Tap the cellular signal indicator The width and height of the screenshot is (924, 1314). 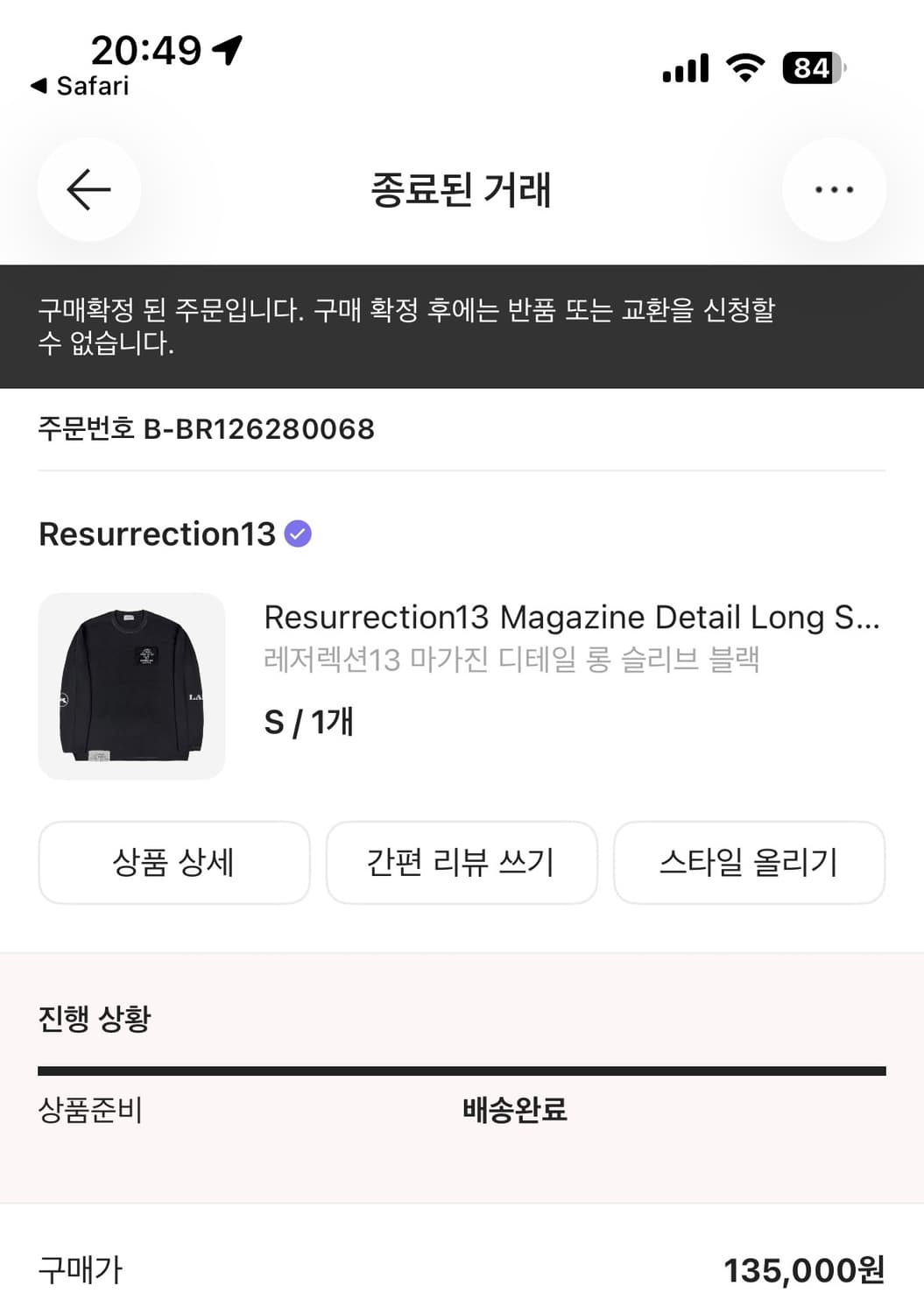coord(684,67)
